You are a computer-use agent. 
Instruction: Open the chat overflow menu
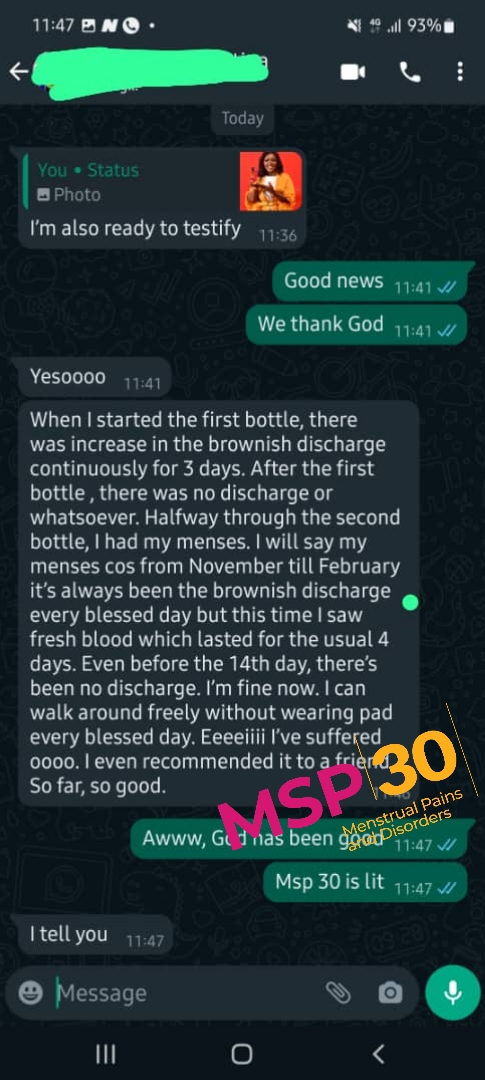pyautogui.click(x=460, y=72)
